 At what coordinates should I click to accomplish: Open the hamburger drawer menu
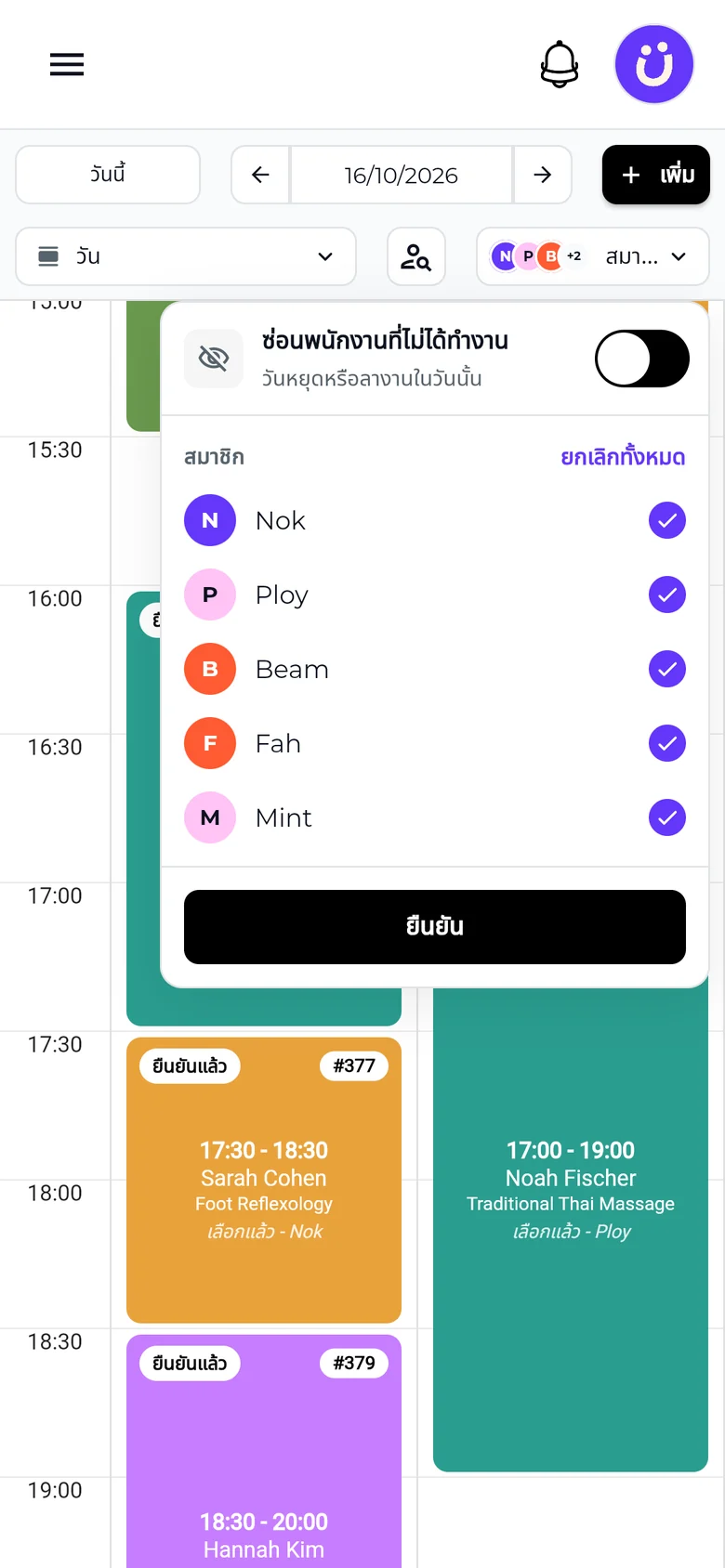[x=67, y=64]
